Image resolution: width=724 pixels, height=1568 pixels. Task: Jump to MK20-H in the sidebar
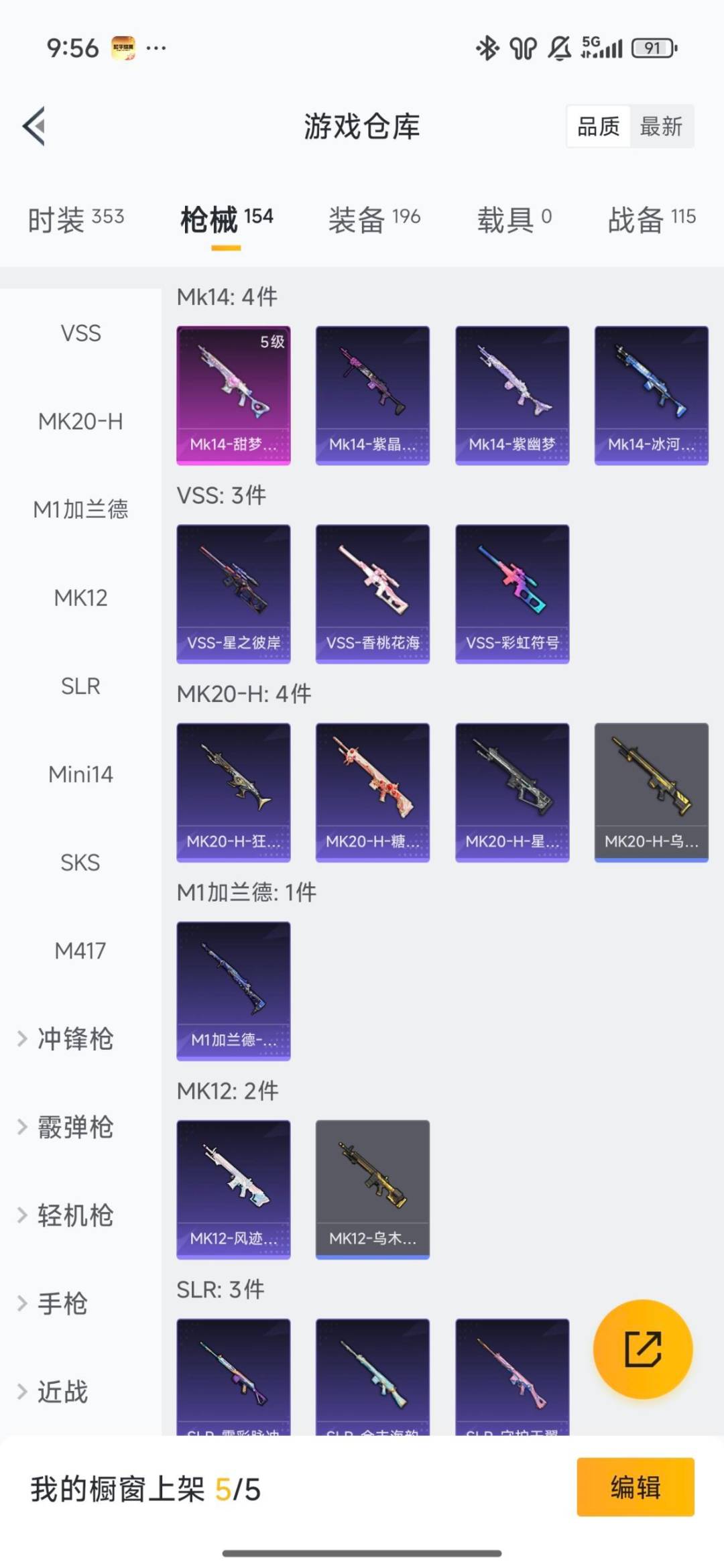click(80, 421)
